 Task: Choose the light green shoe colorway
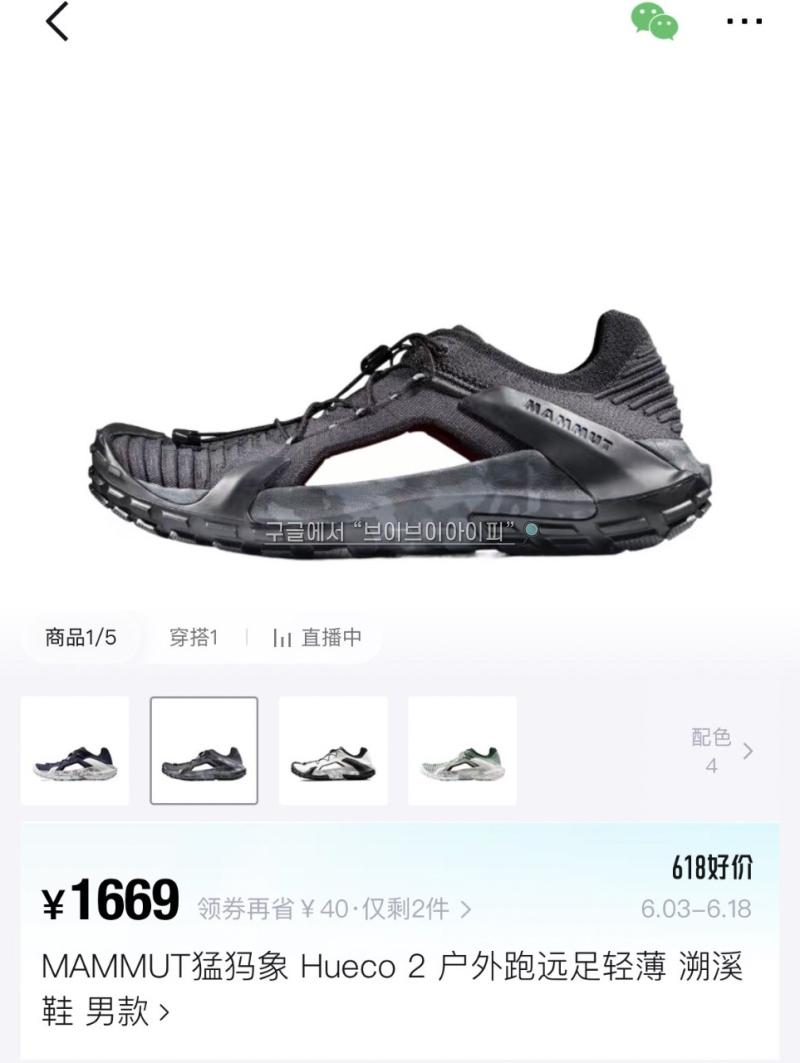click(462, 751)
